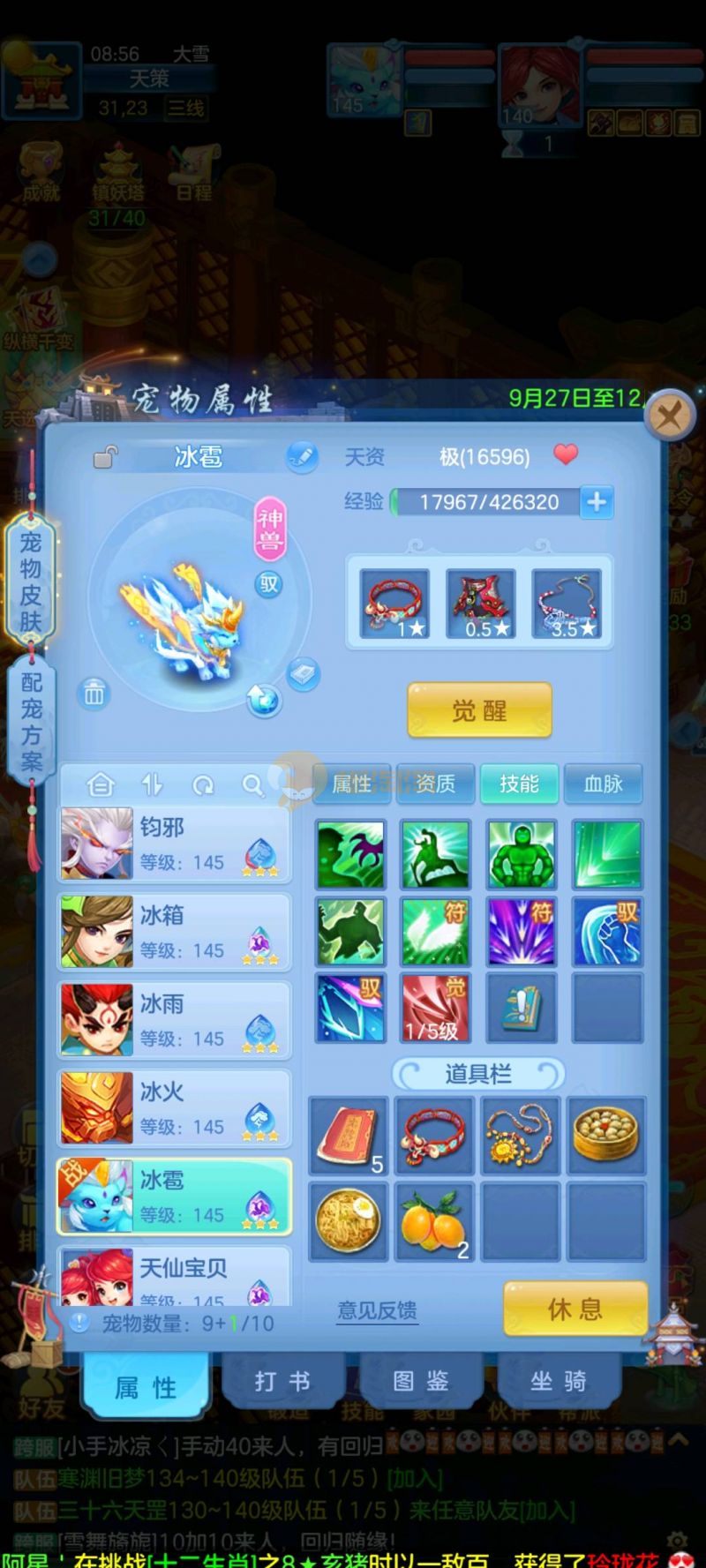
Task: Close the 宠物属性 panel
Action: coord(669,414)
